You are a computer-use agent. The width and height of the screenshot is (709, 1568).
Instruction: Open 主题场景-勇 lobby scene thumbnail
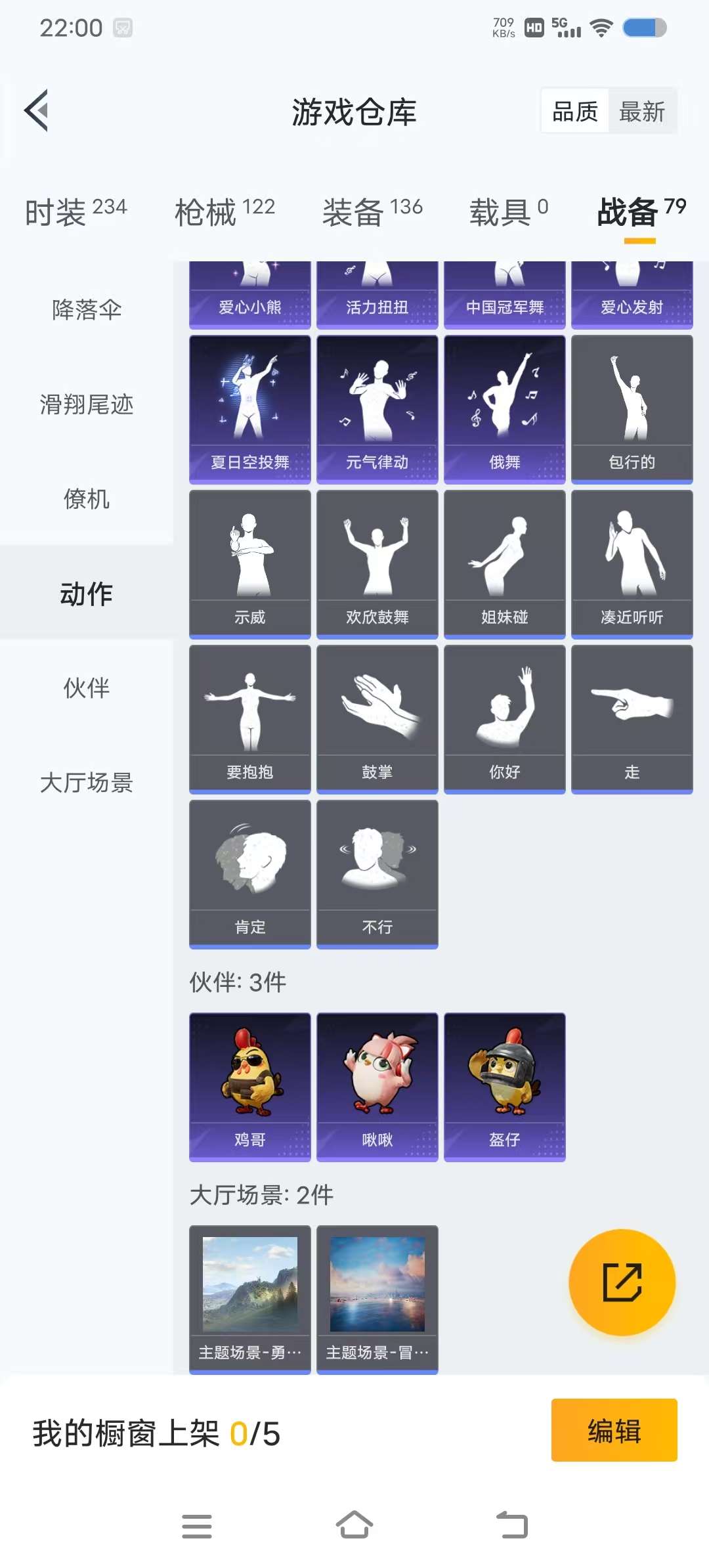(x=249, y=1297)
